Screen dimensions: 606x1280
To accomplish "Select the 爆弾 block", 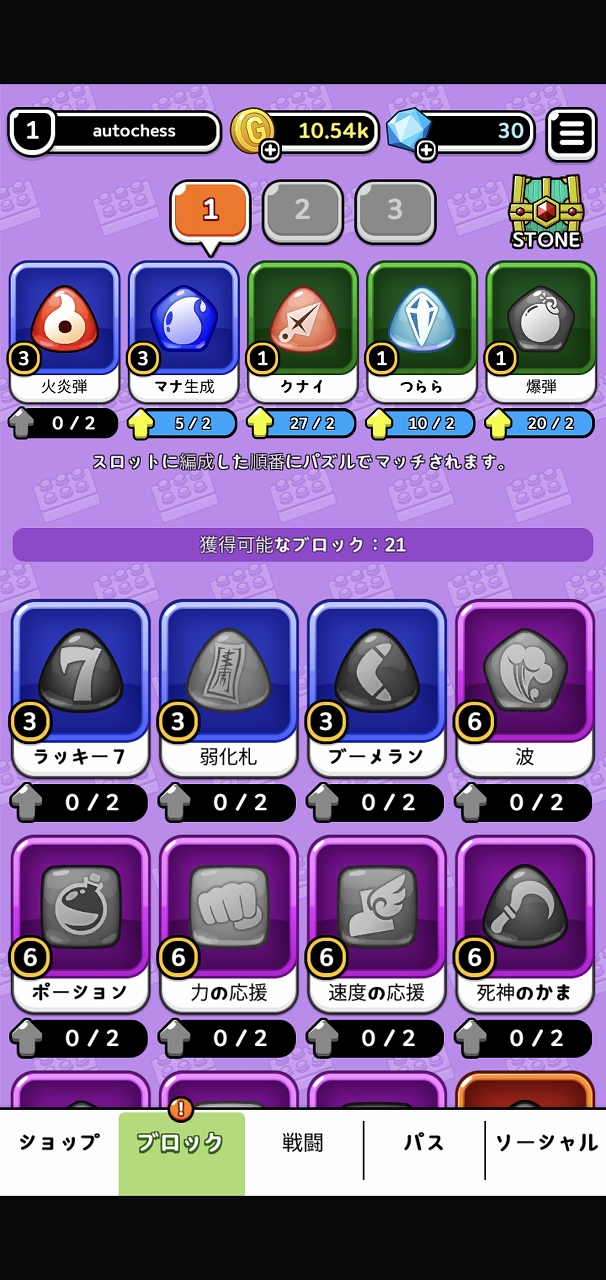I will (540, 330).
